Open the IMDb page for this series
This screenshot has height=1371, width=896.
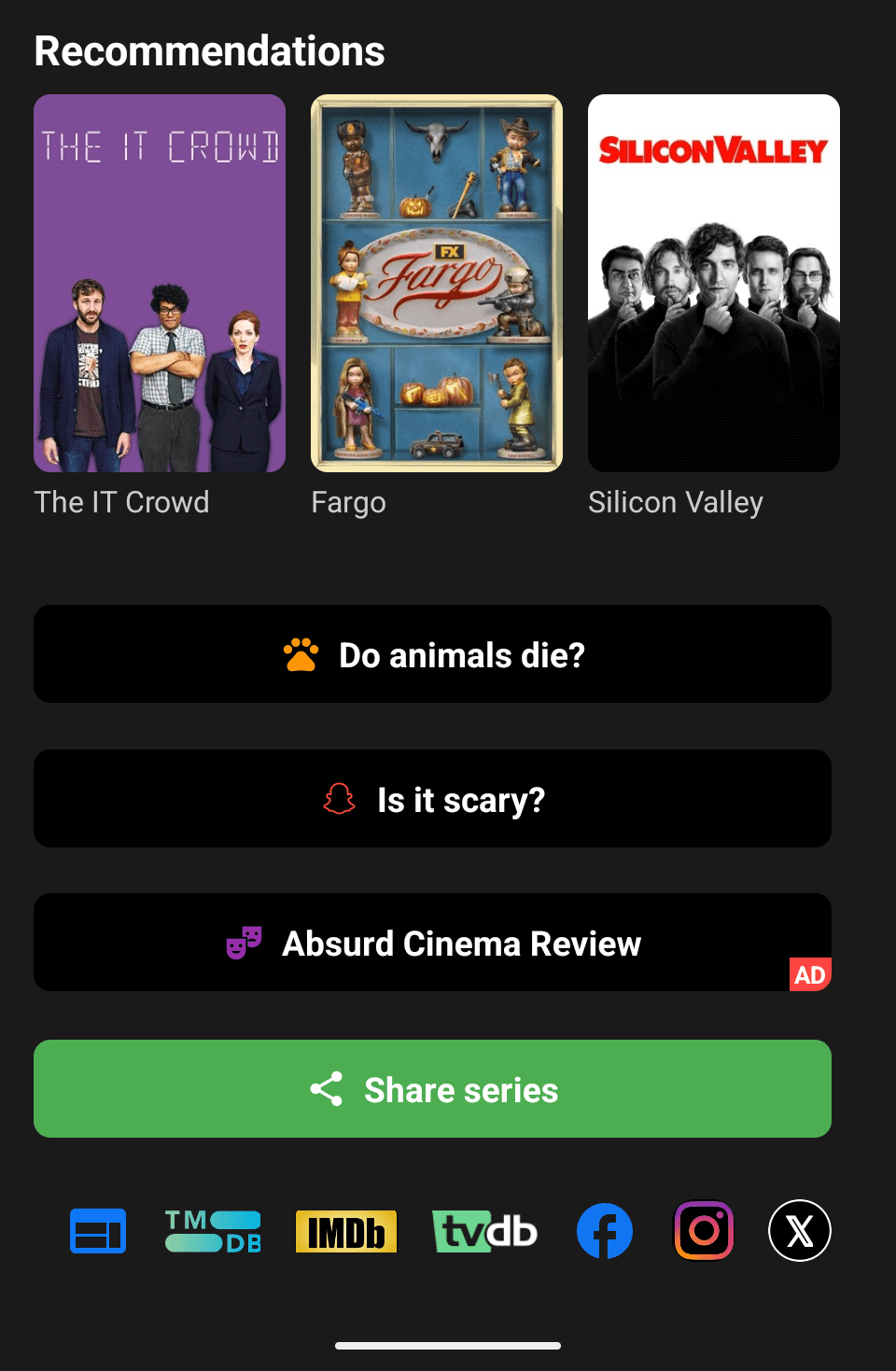point(345,1231)
